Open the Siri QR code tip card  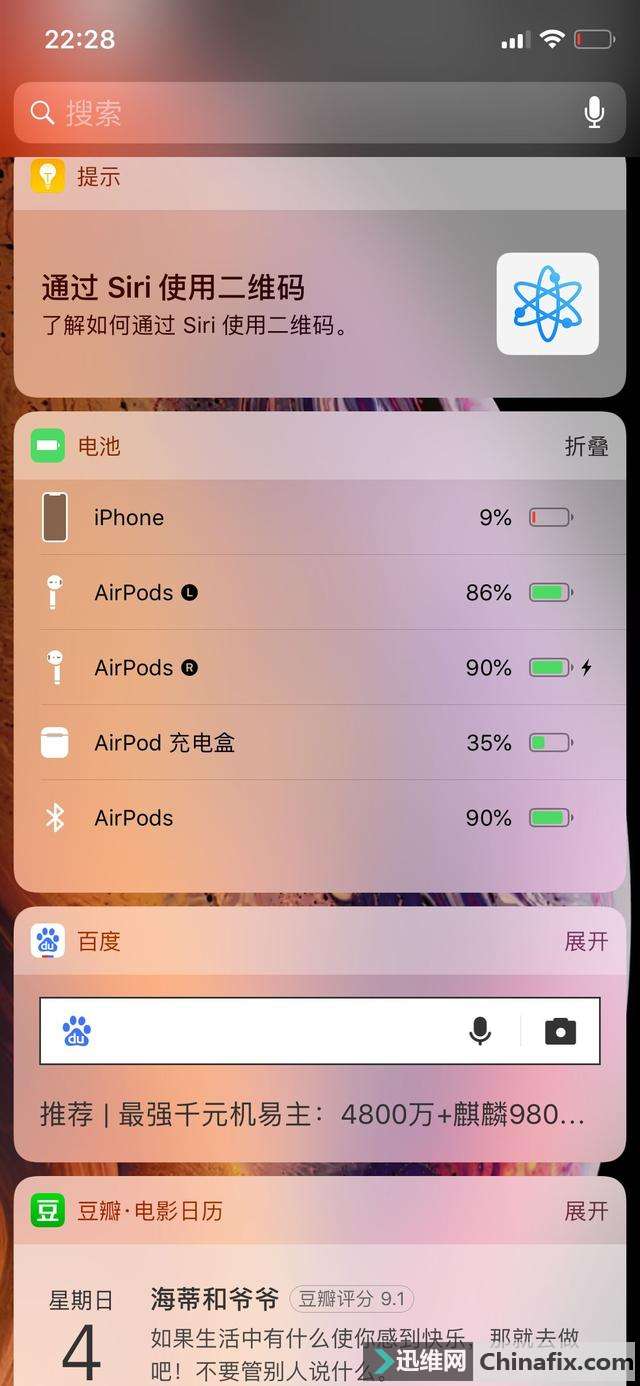[x=320, y=303]
